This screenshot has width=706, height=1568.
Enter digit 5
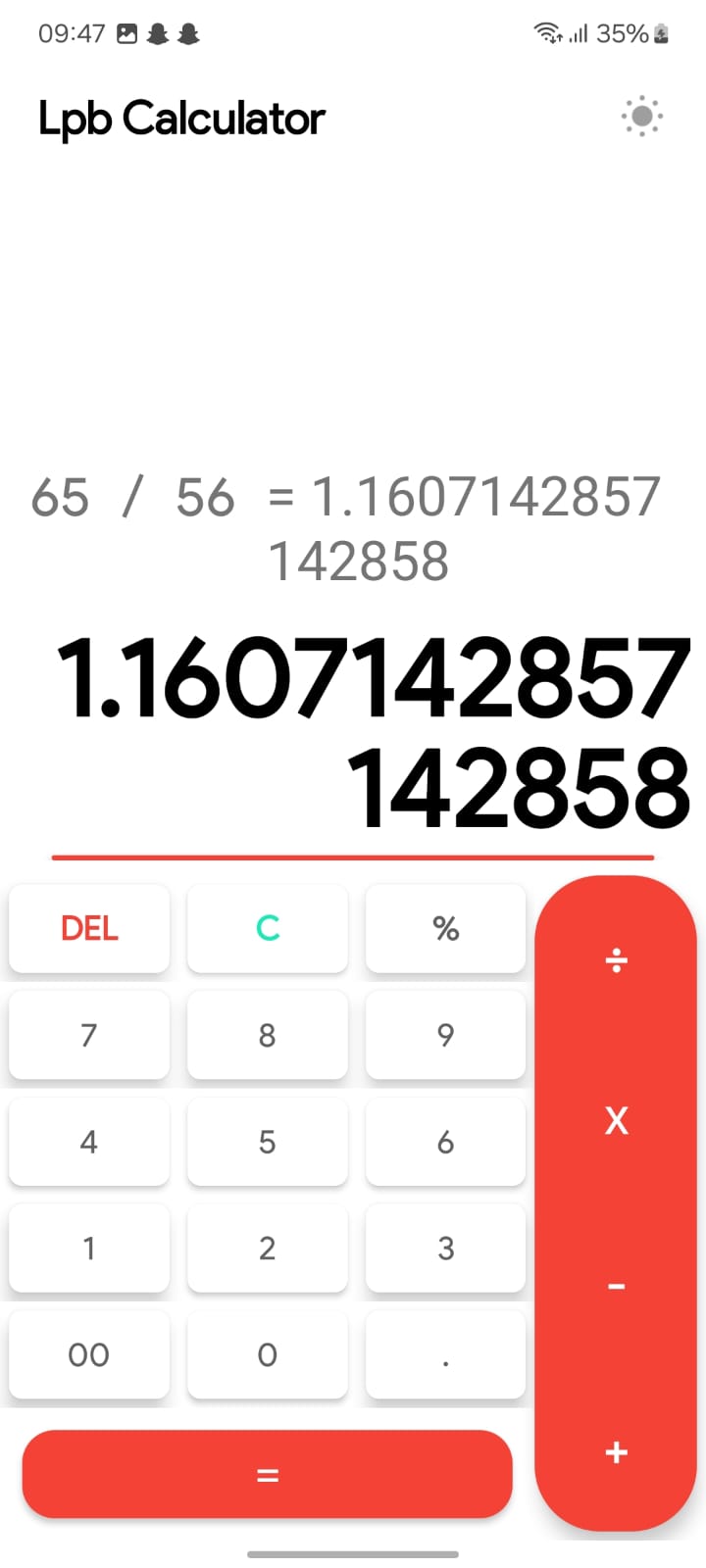[267, 1142]
